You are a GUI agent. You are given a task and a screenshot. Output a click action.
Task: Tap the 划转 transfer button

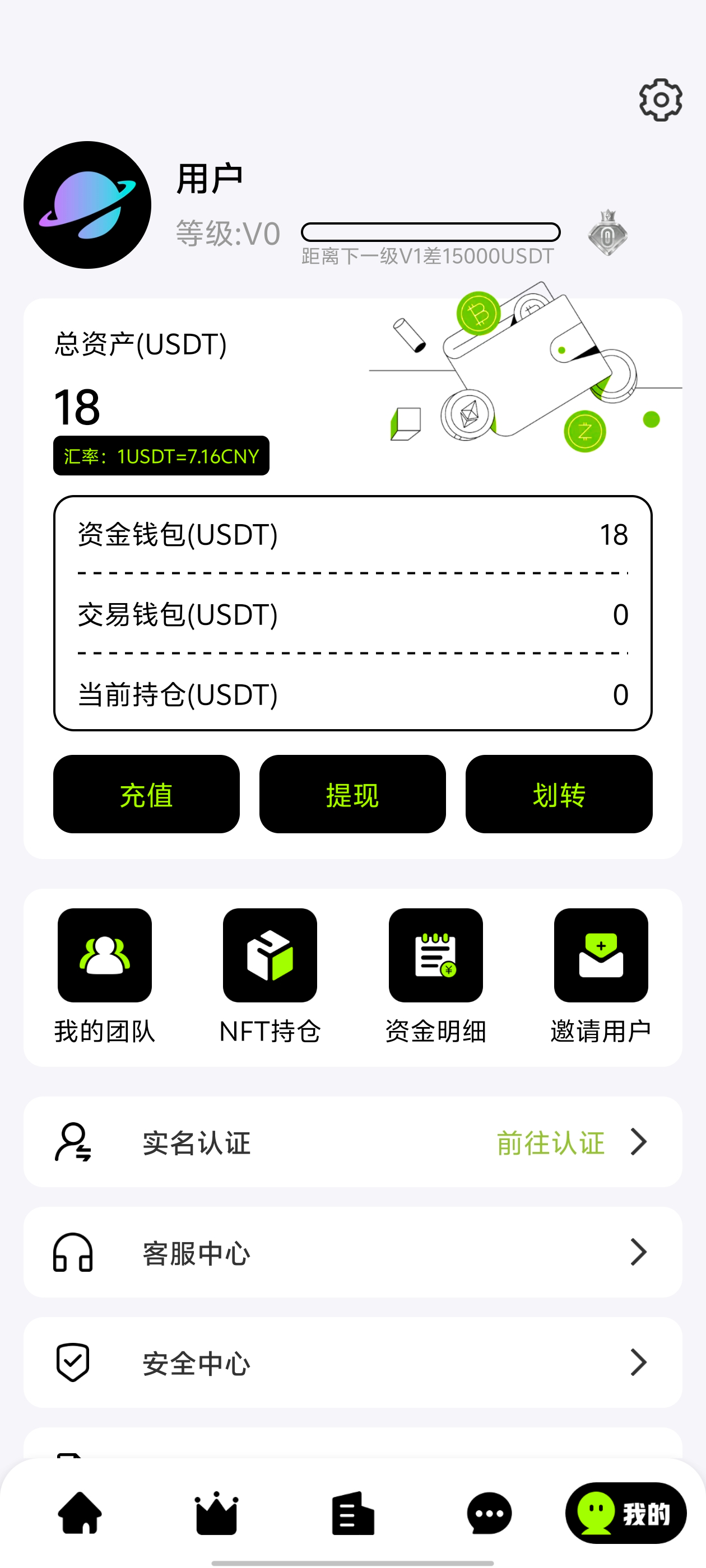(559, 794)
